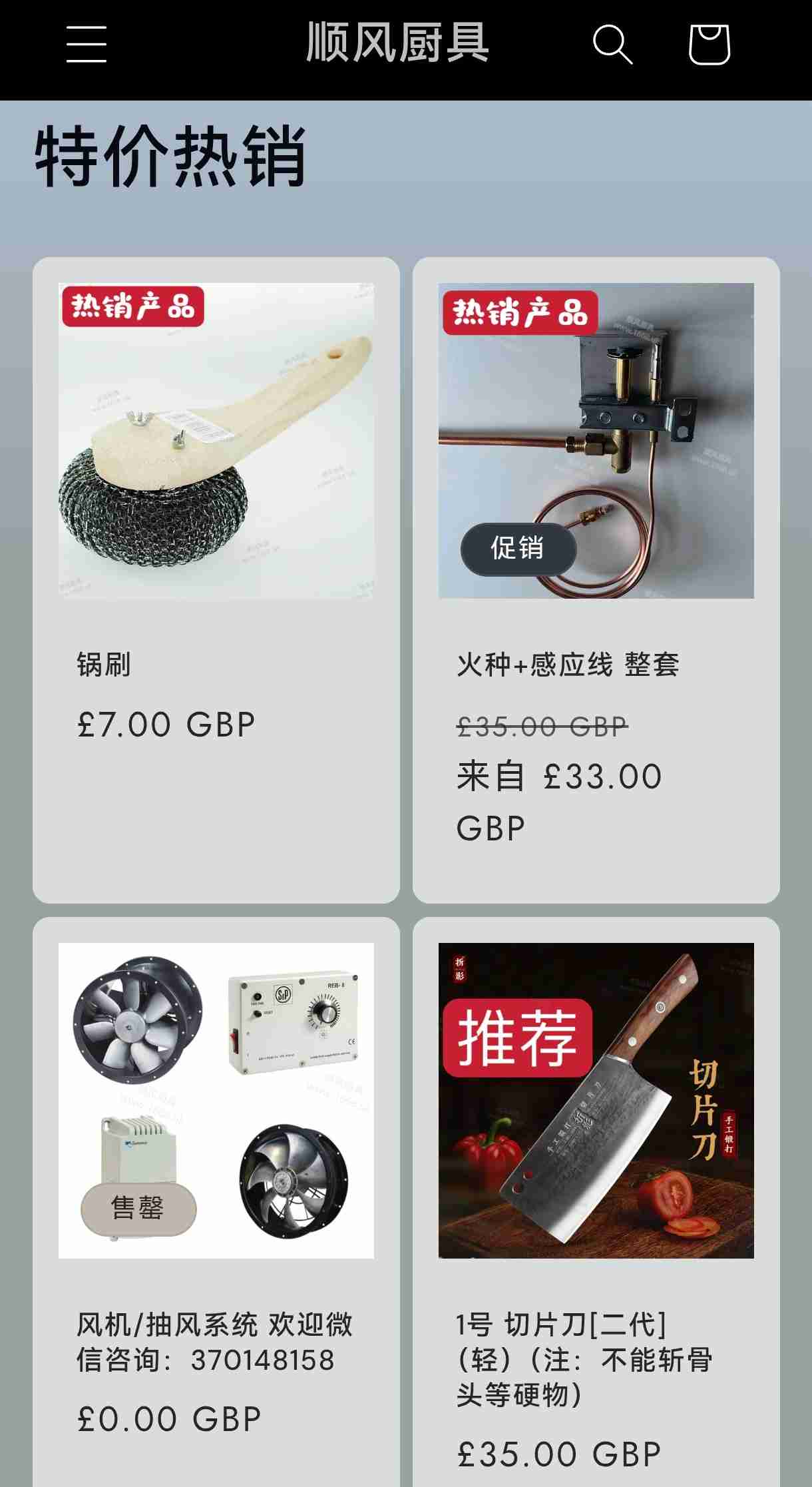
Task: View the 1号 切片刀[二代] product
Action: [x=584, y=1358]
